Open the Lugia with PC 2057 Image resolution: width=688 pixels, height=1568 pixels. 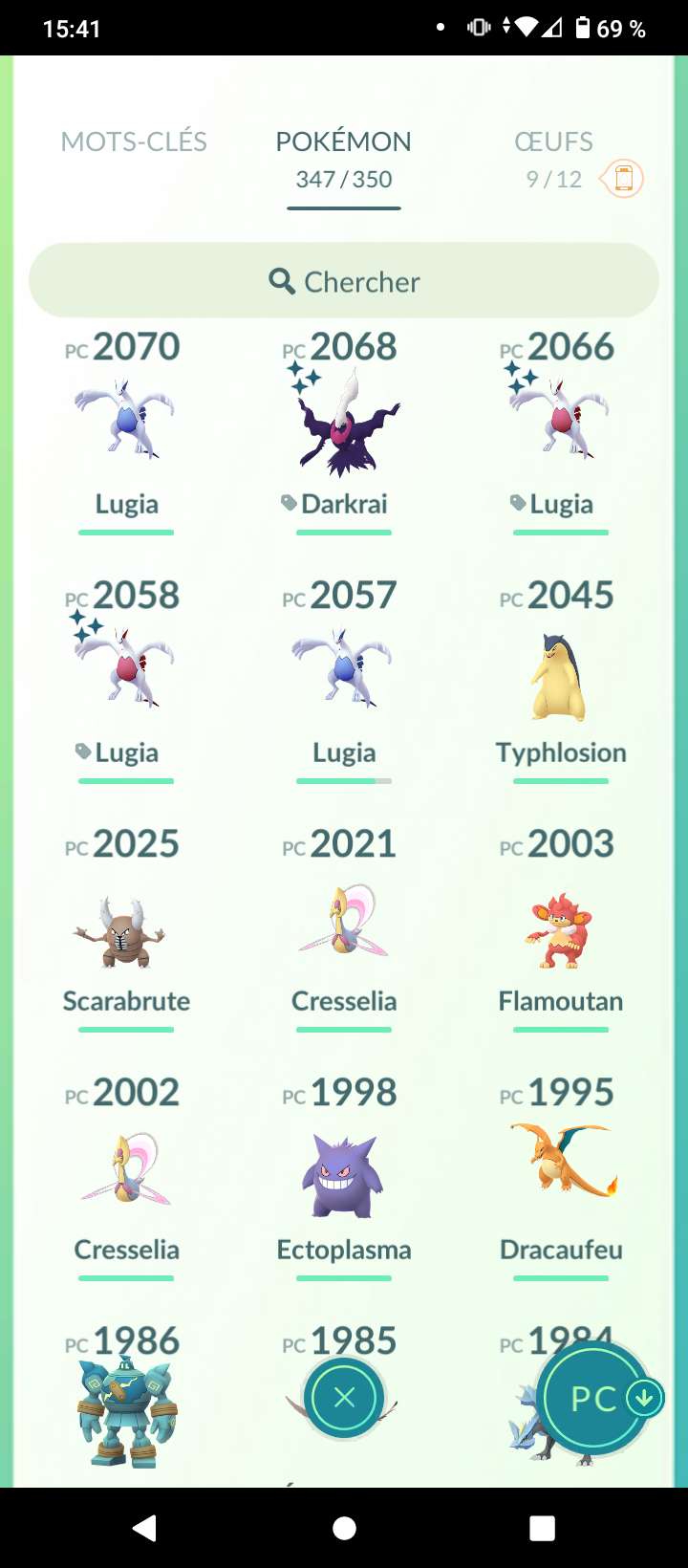344,681
